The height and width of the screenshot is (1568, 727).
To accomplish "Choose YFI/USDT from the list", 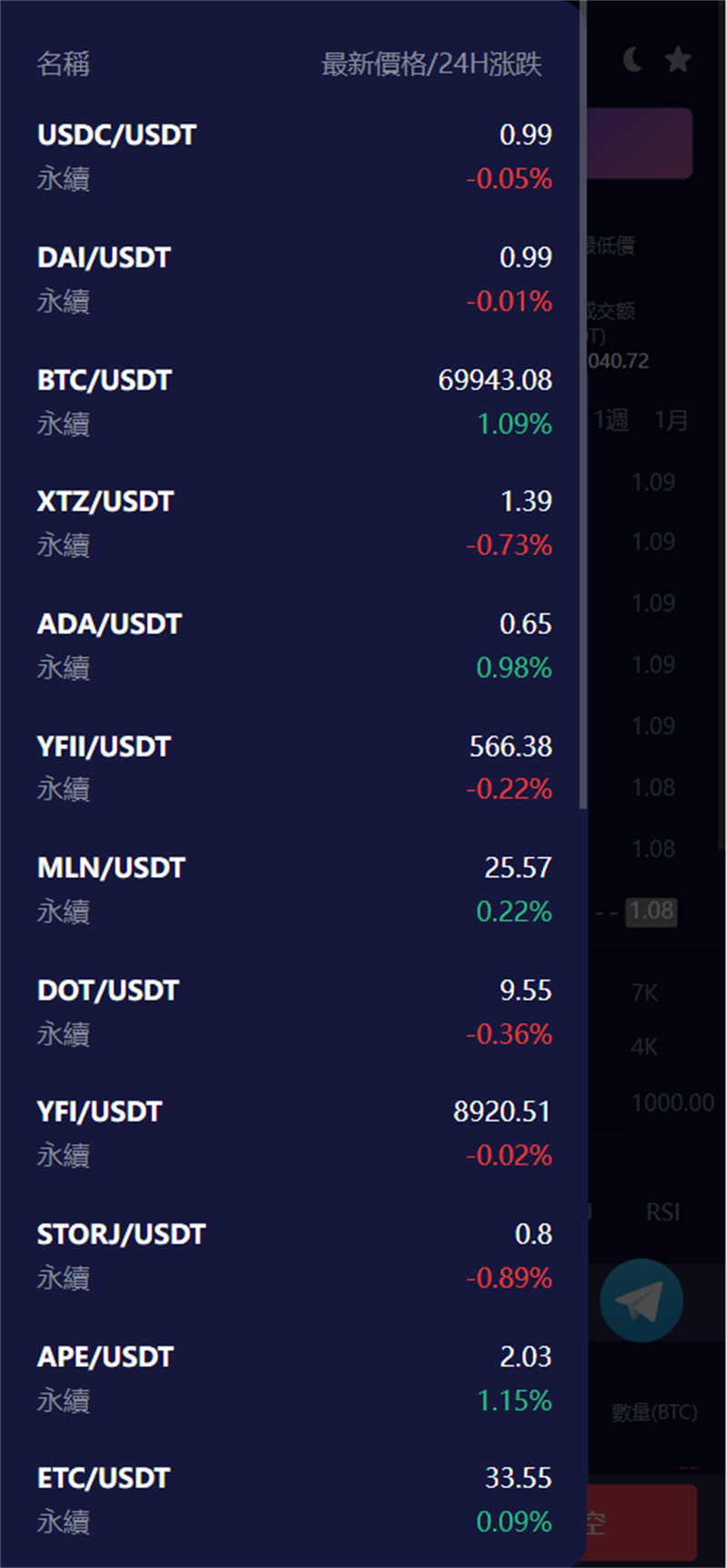I will [x=294, y=1134].
